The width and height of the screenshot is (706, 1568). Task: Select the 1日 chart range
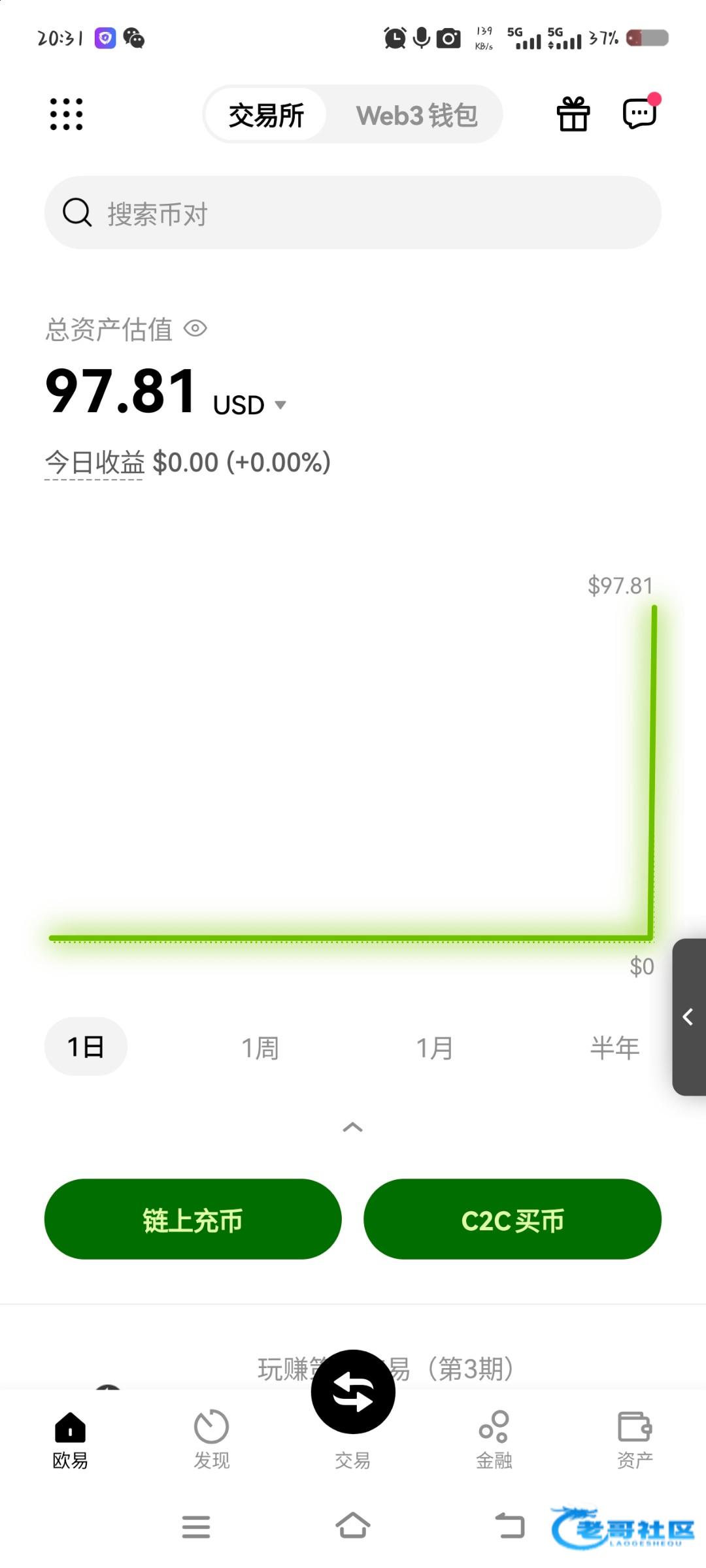[x=86, y=1047]
